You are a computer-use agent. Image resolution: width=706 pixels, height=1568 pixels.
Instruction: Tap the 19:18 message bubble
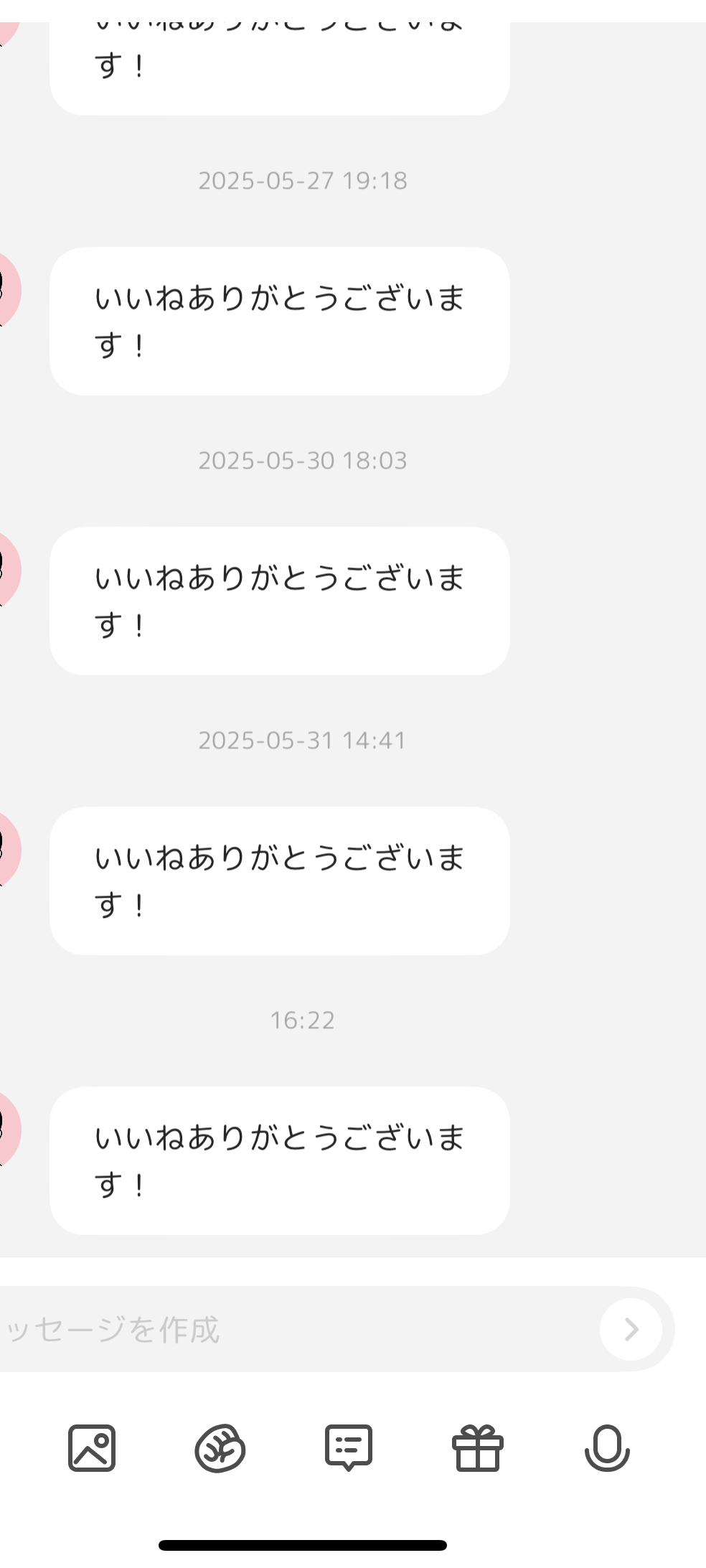280,321
